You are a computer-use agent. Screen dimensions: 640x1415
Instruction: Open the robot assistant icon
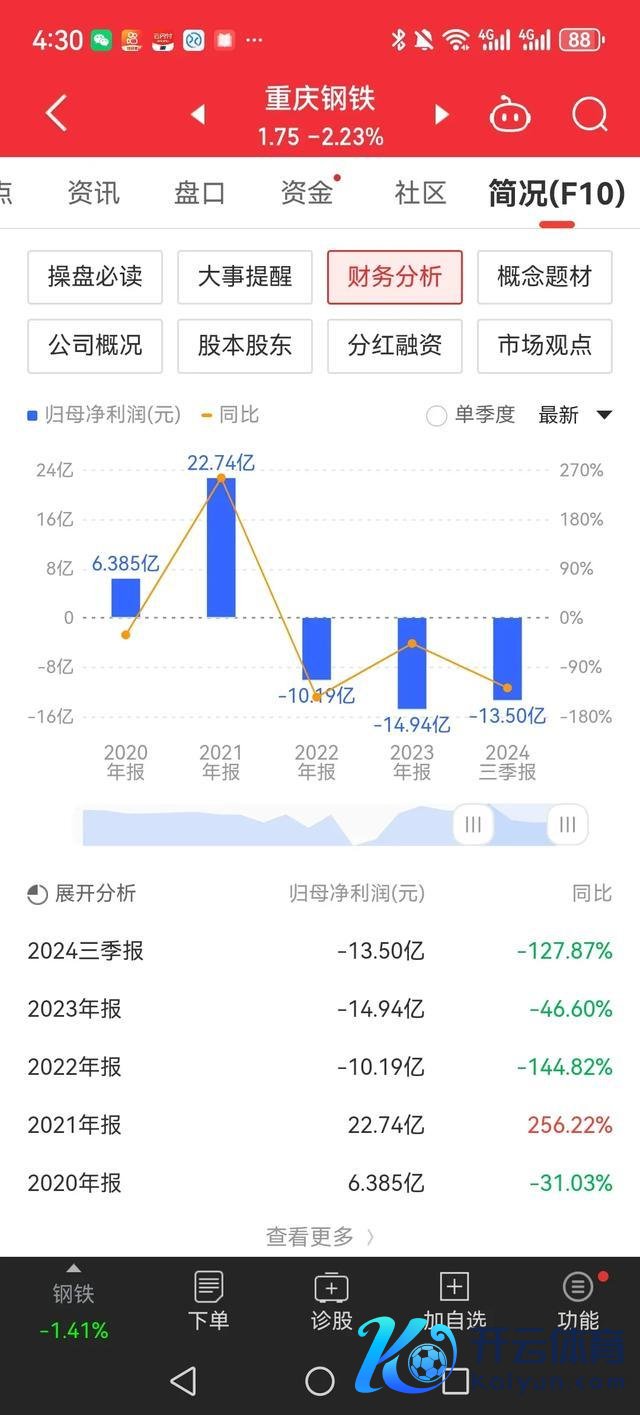tap(510, 115)
